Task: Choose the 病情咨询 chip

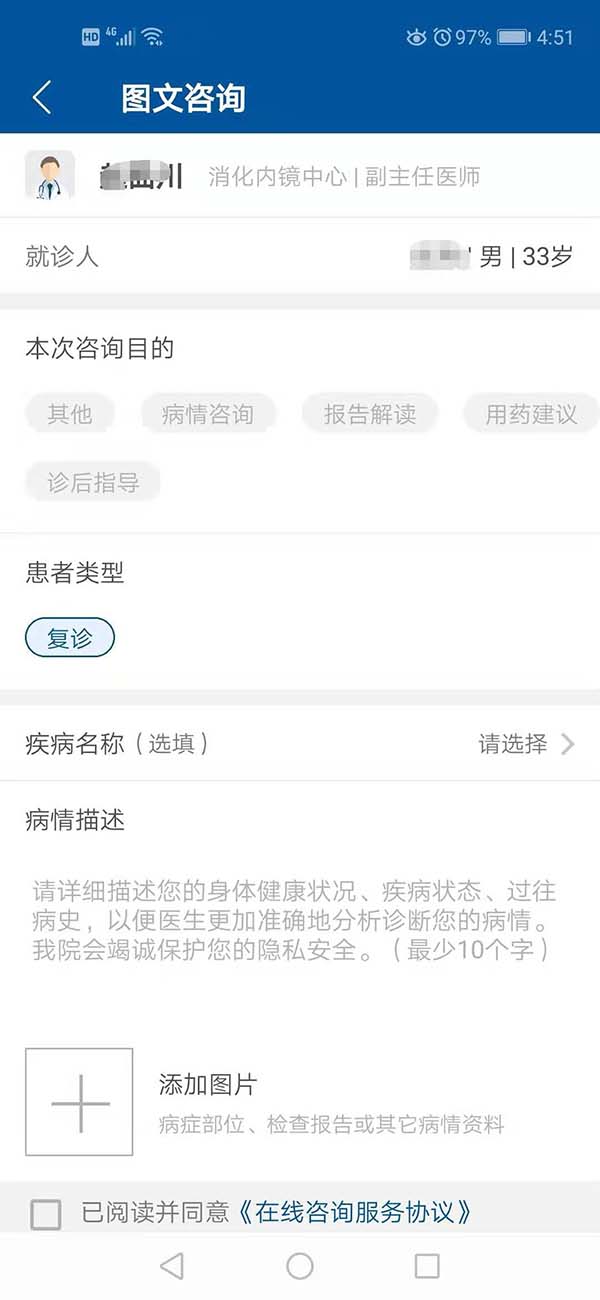Action: click(x=208, y=414)
